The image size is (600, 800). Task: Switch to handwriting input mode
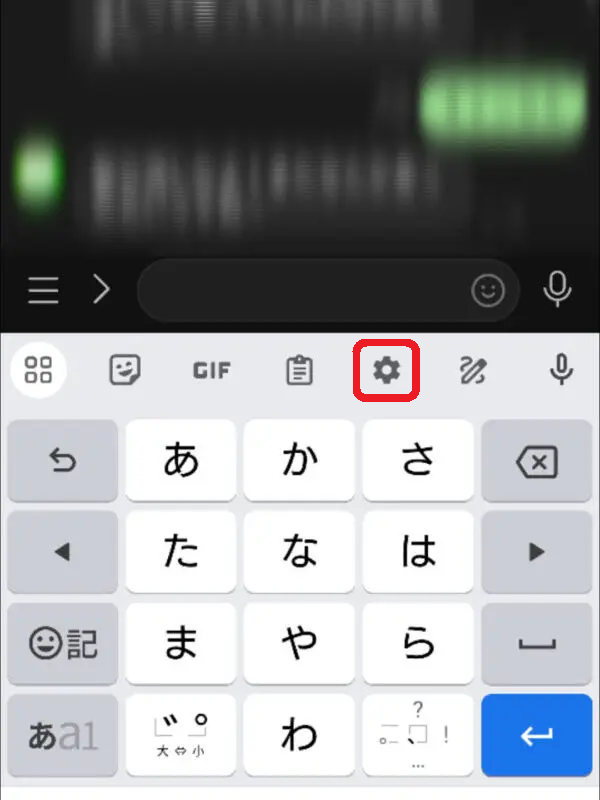click(x=472, y=371)
